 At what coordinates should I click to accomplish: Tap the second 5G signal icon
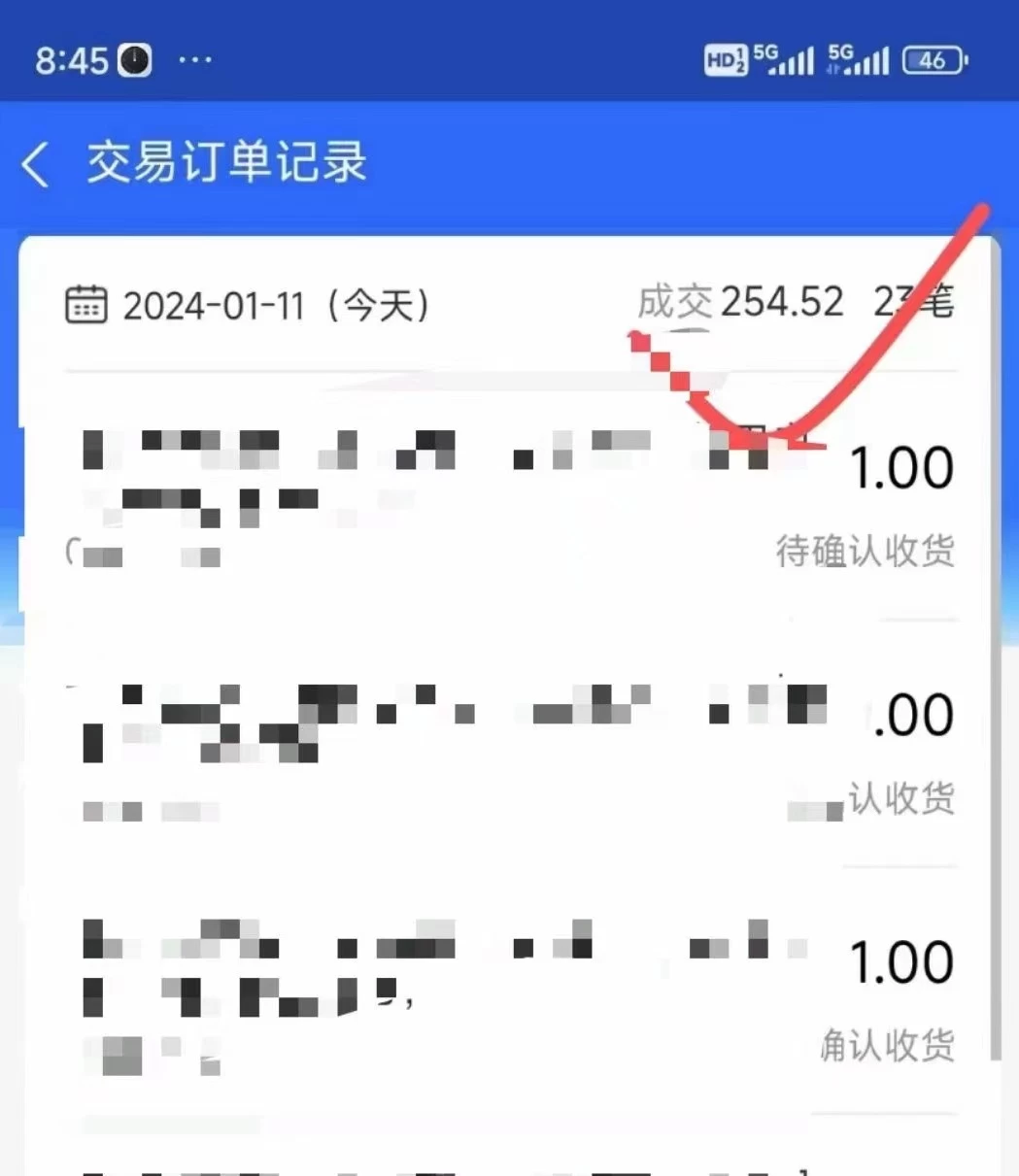[863, 60]
